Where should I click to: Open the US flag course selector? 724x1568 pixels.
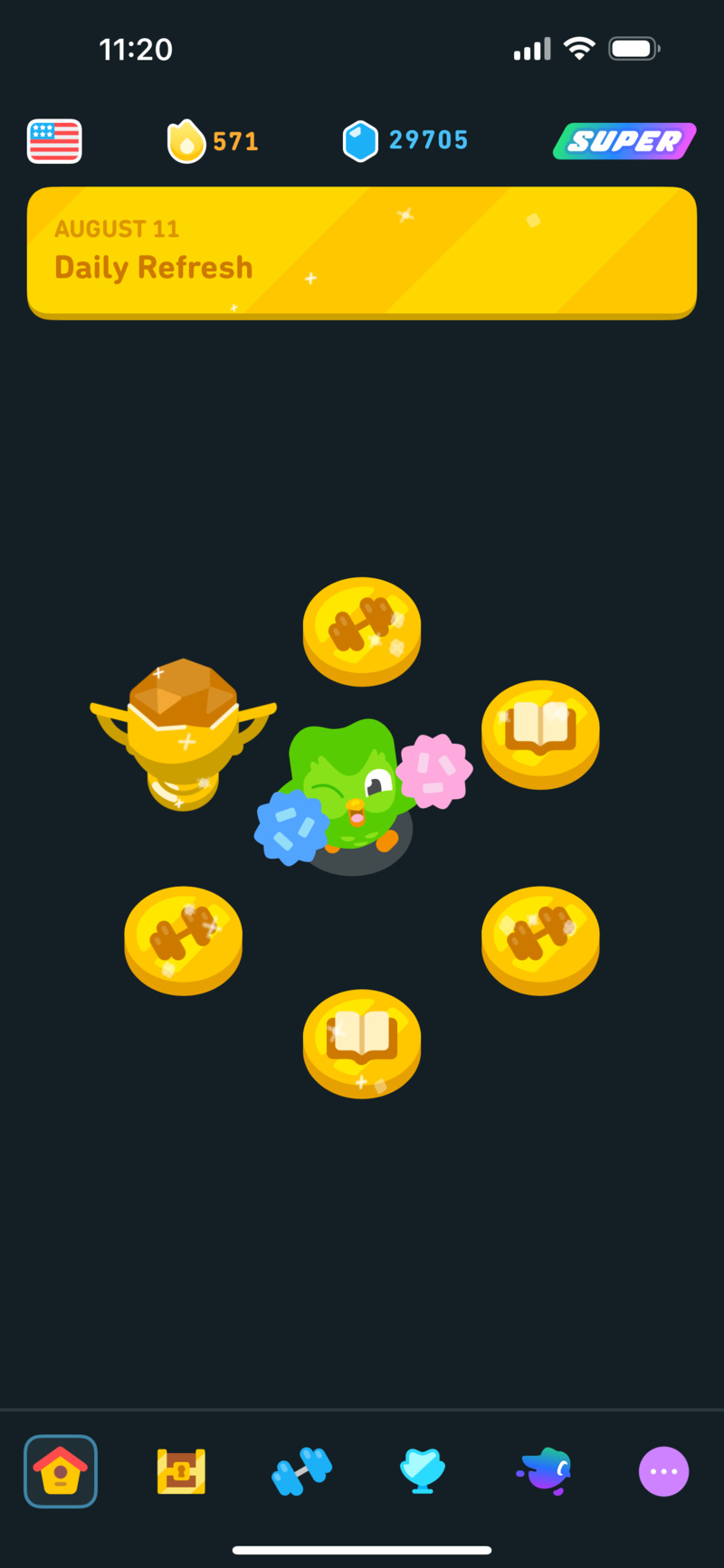coord(54,141)
